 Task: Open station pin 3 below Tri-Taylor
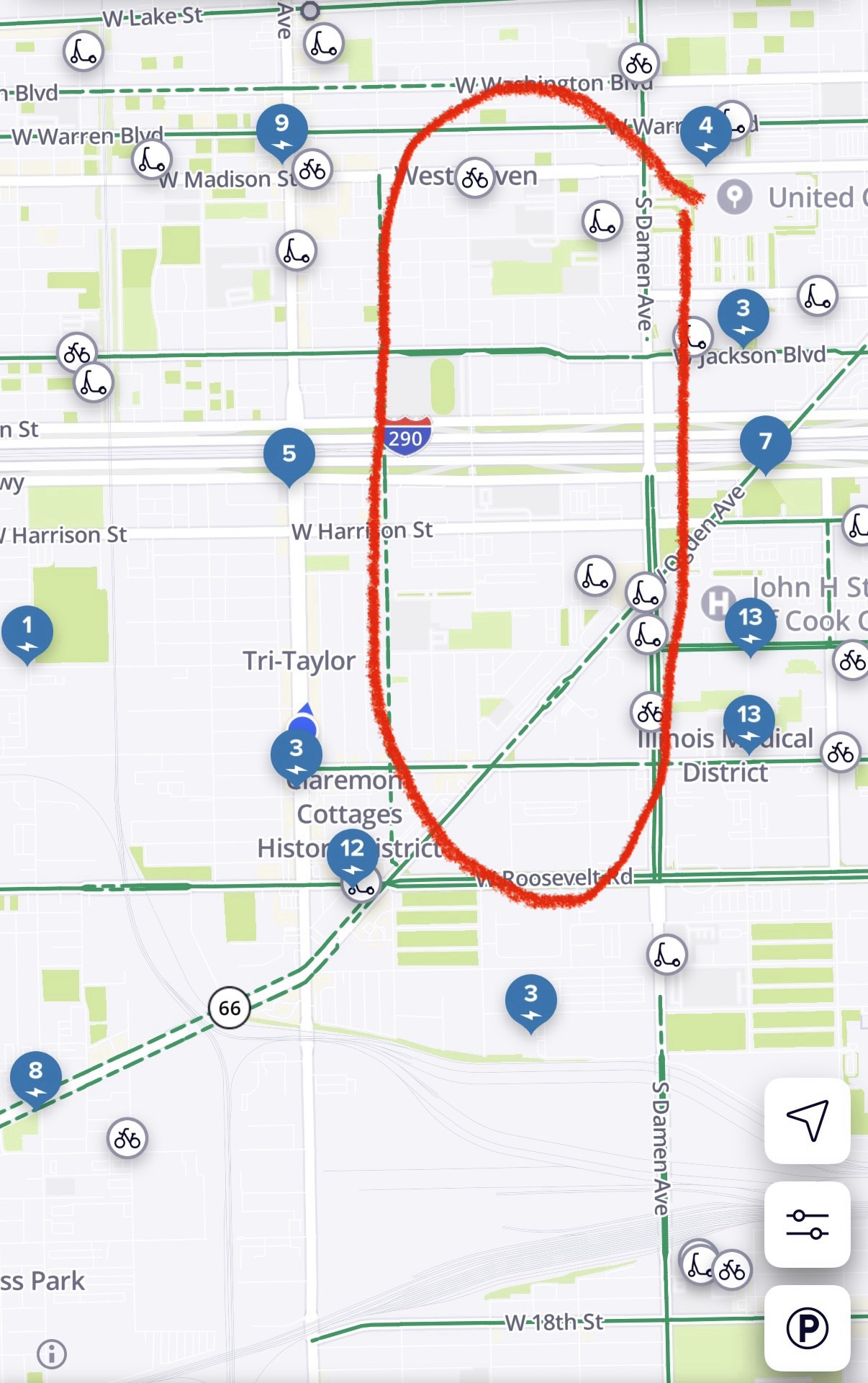pyautogui.click(x=296, y=753)
